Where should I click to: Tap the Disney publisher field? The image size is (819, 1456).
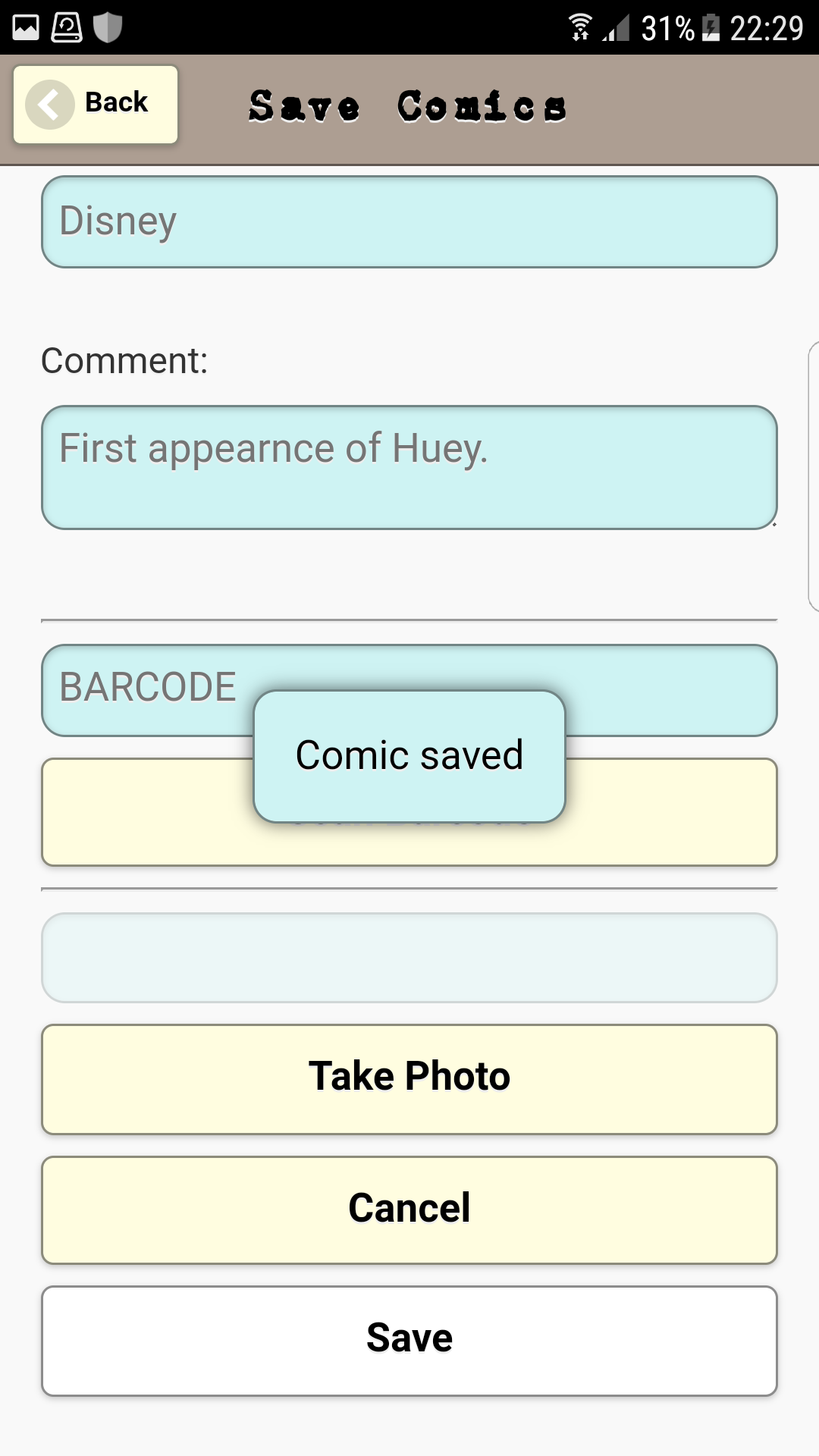coord(409,221)
